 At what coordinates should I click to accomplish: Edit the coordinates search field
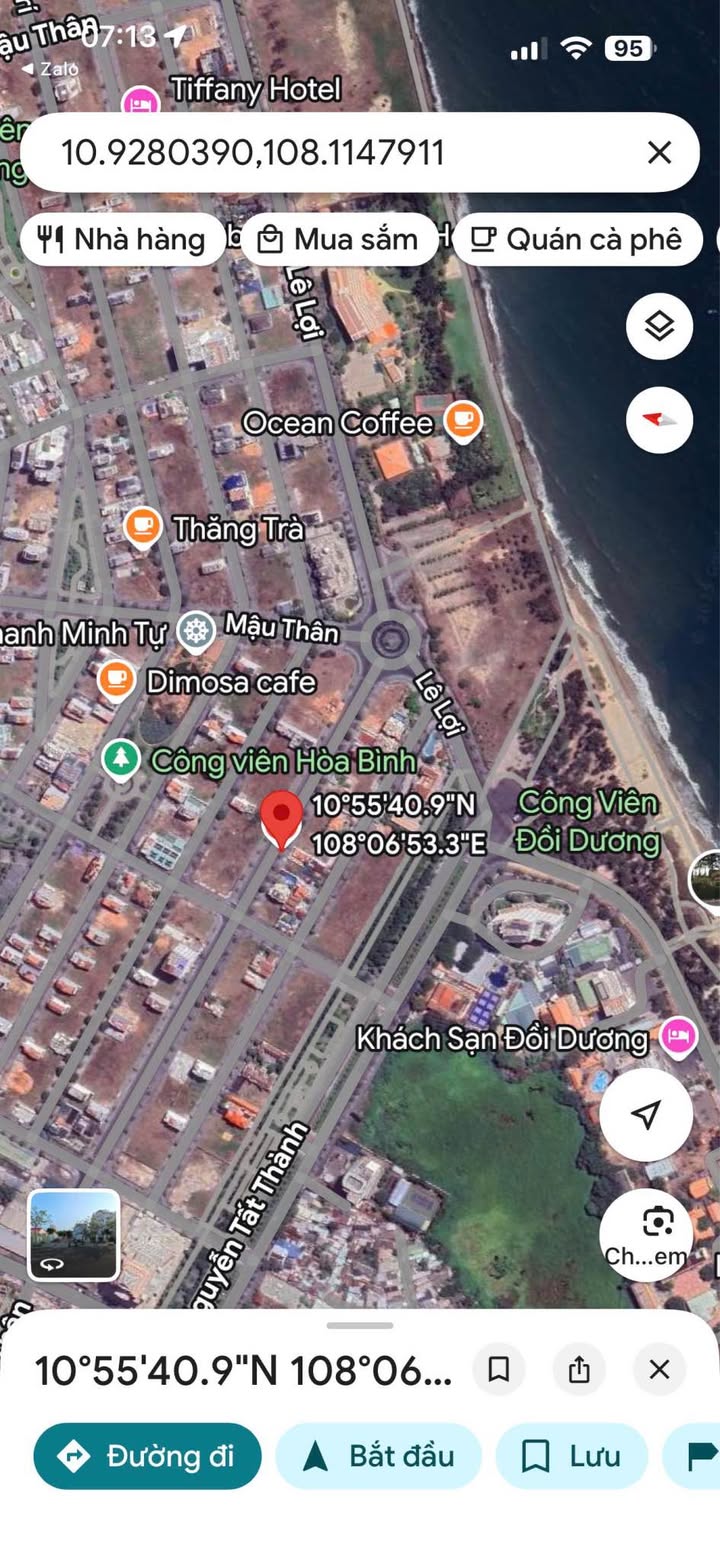[300, 153]
